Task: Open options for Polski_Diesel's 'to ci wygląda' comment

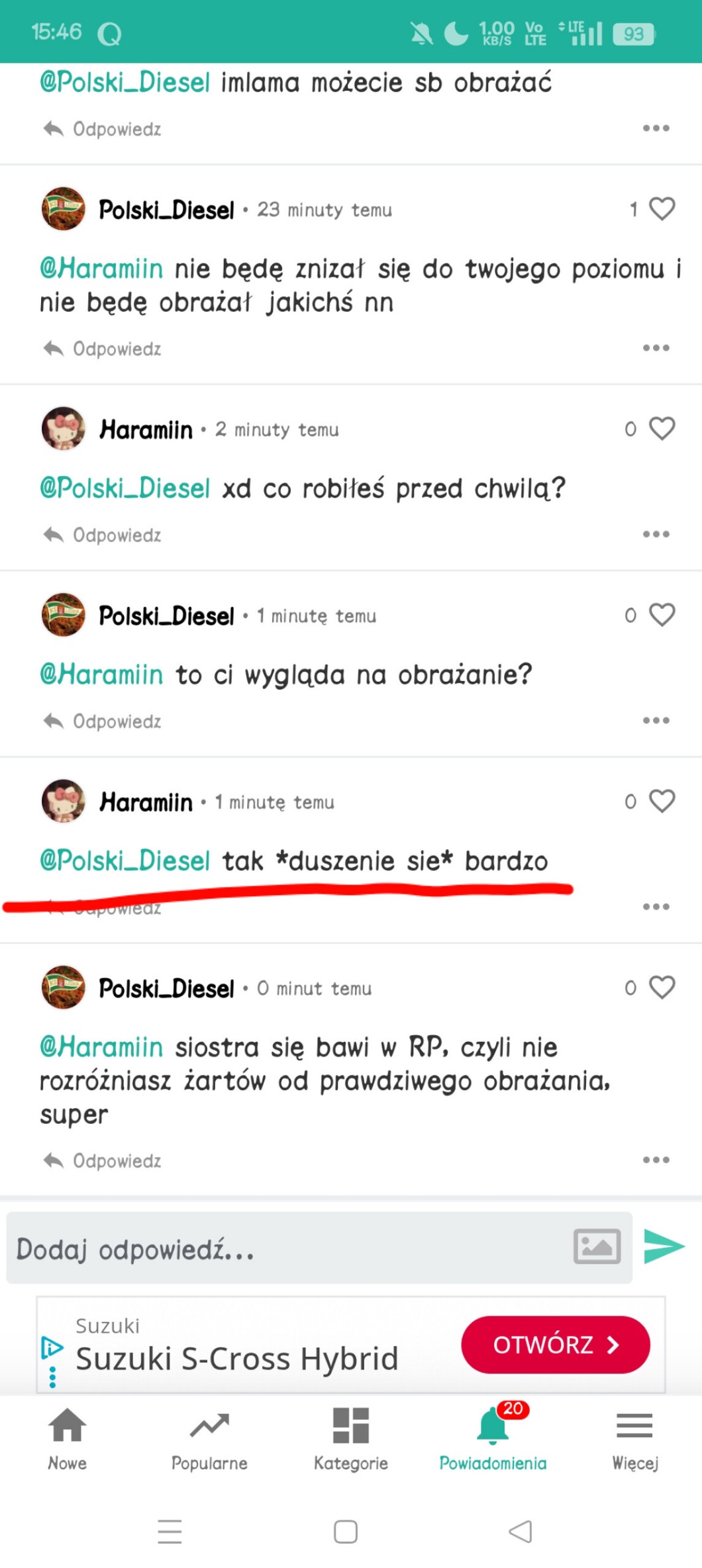Action: click(x=656, y=720)
